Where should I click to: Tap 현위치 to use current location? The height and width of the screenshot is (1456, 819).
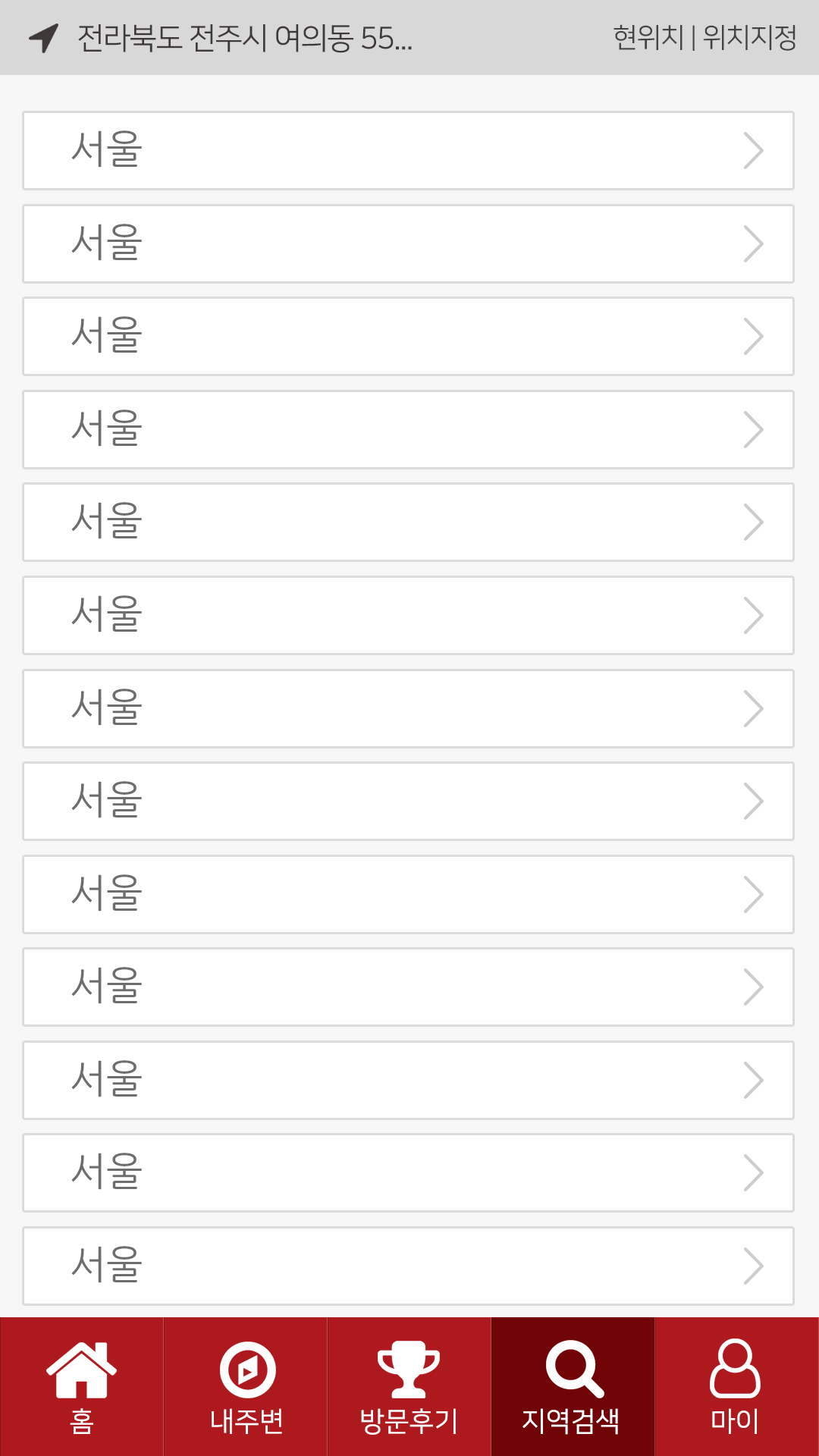click(x=648, y=37)
